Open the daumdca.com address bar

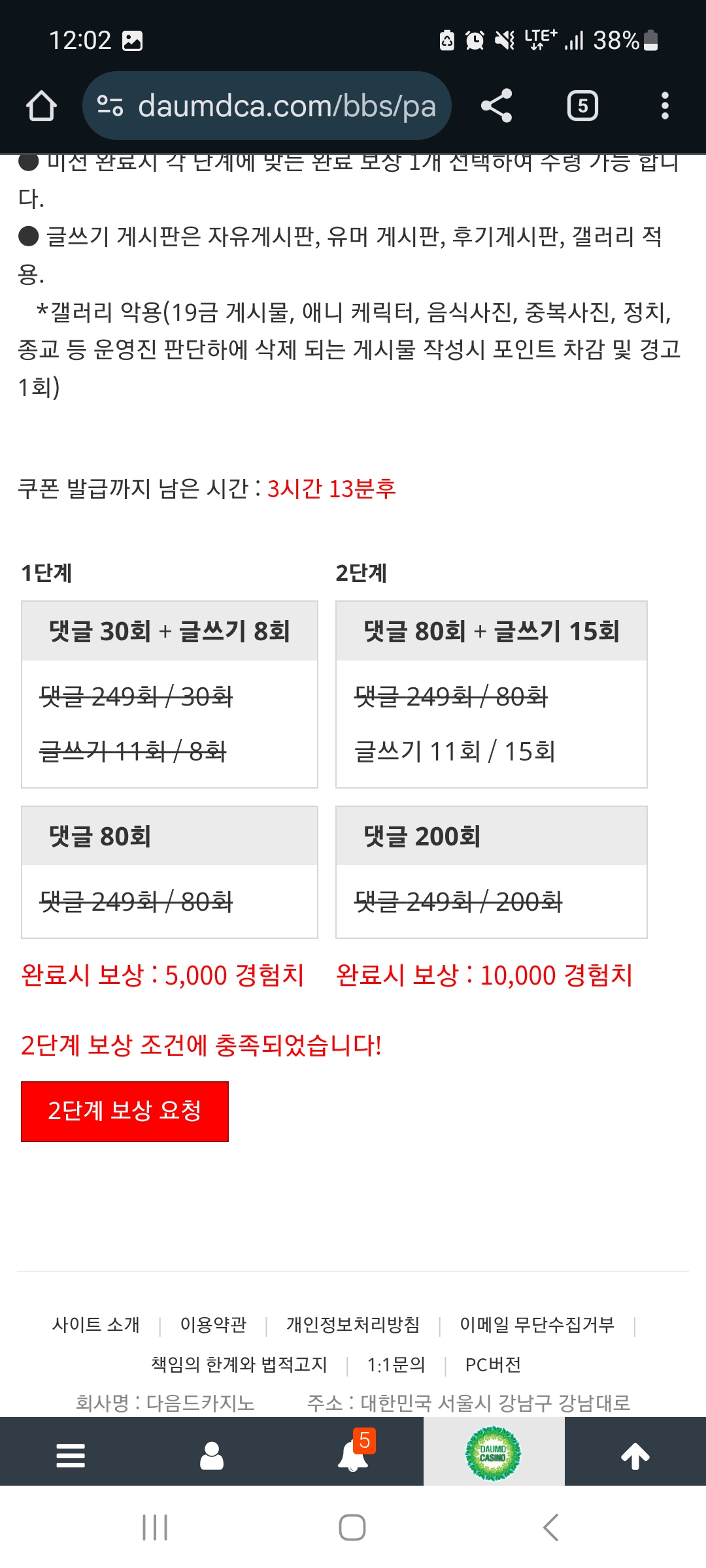coord(267,106)
